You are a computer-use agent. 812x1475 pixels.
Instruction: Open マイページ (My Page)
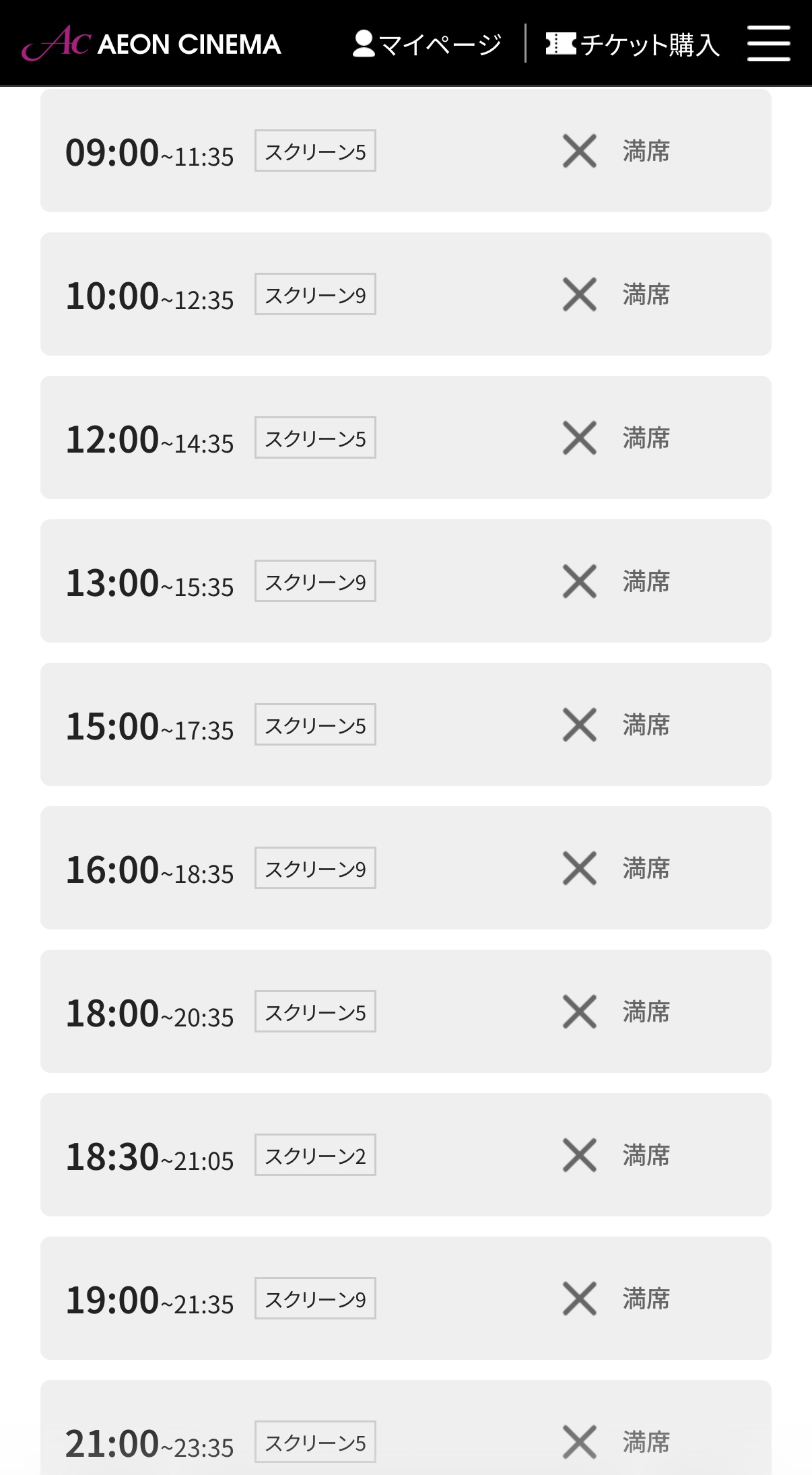click(428, 44)
